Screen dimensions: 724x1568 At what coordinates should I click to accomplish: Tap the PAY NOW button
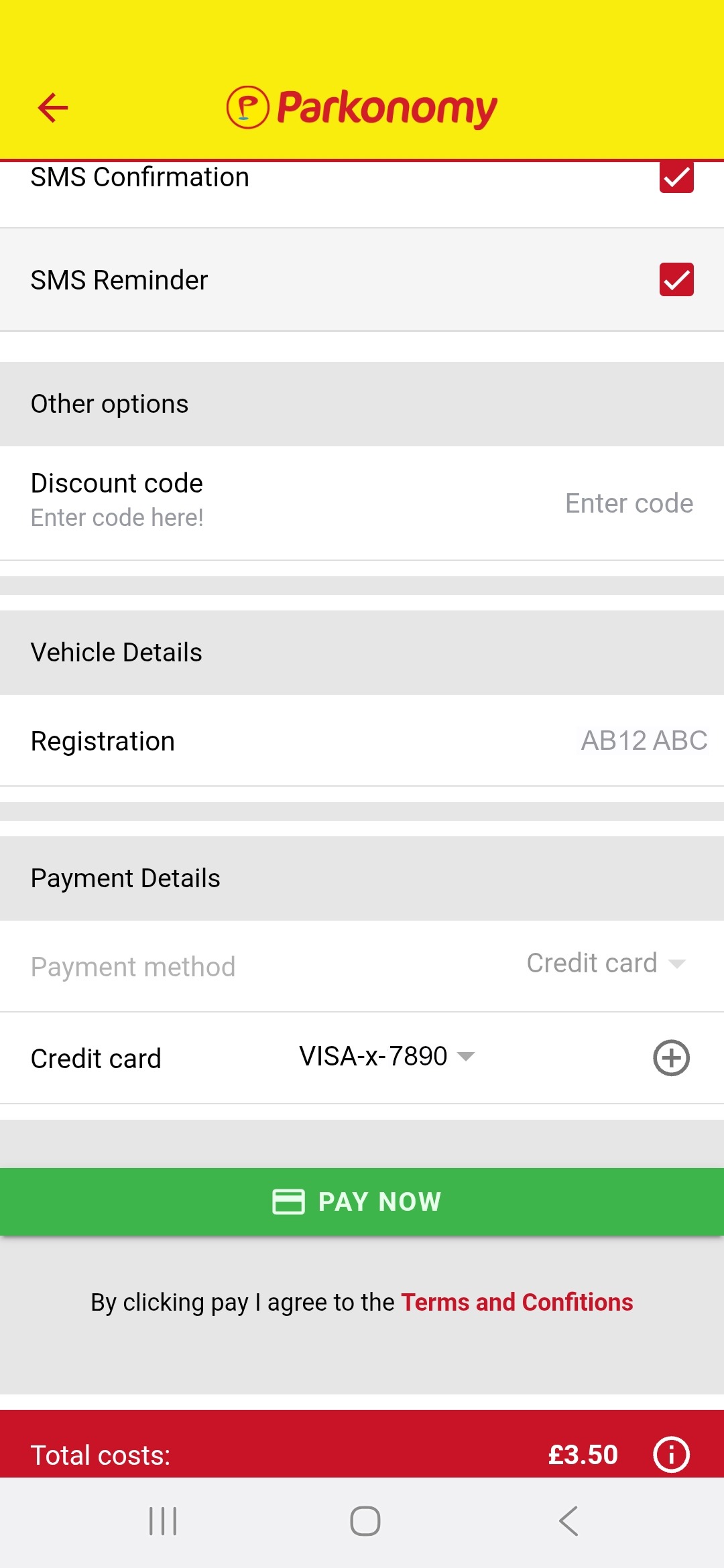[362, 1201]
